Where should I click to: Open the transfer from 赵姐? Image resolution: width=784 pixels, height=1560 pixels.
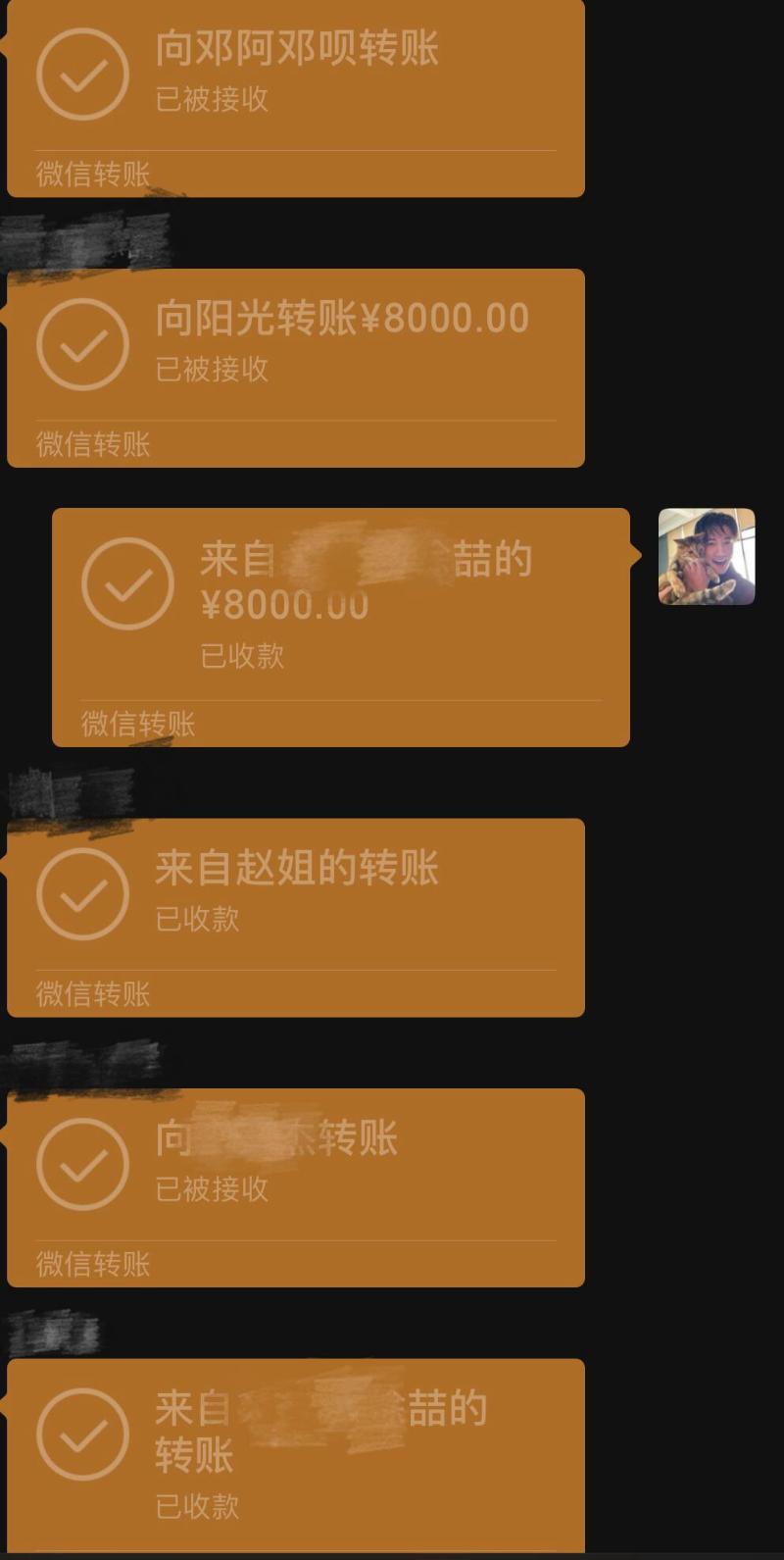pyautogui.click(x=295, y=916)
